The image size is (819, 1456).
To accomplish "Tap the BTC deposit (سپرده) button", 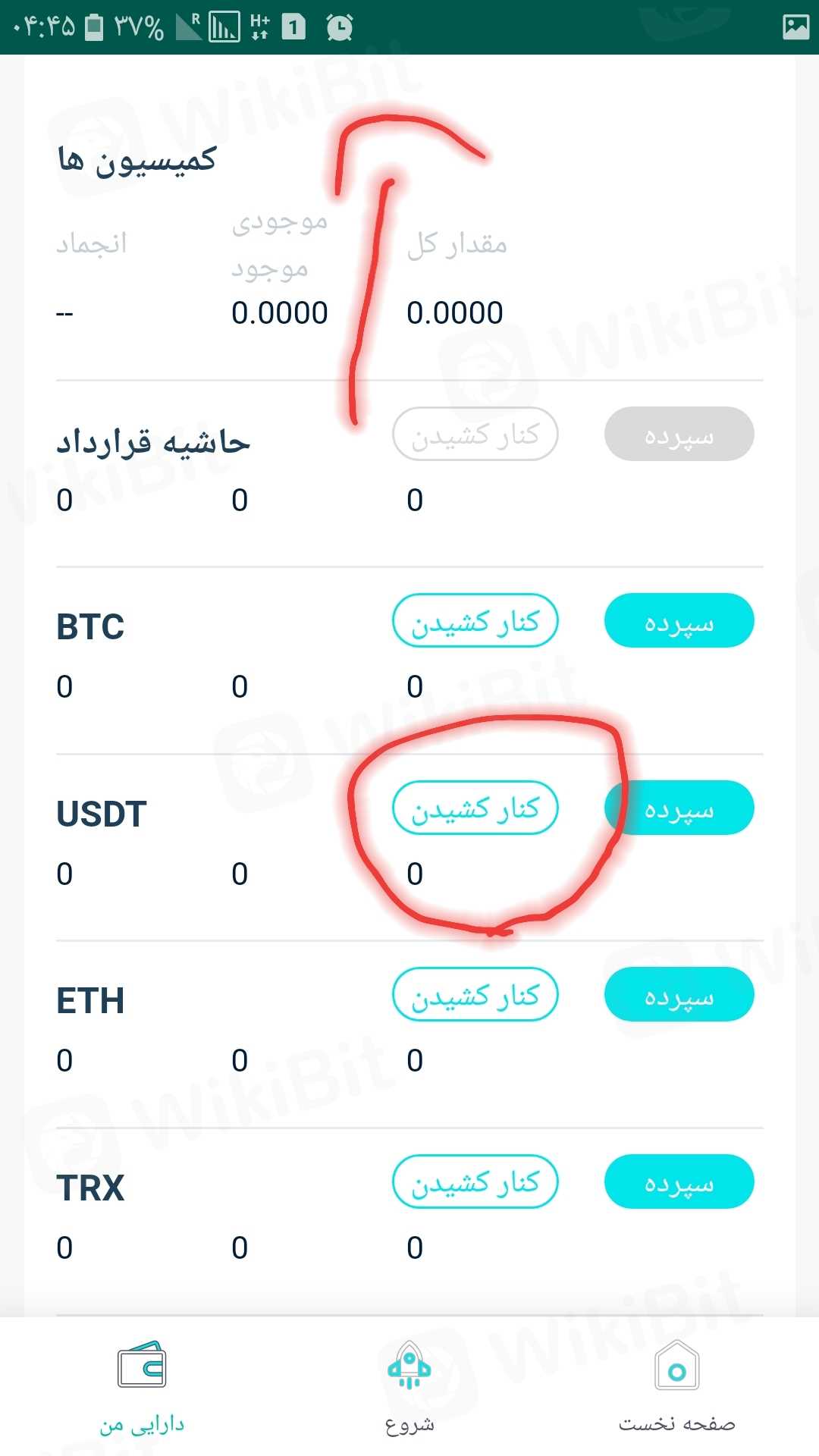I will pyautogui.click(x=679, y=621).
